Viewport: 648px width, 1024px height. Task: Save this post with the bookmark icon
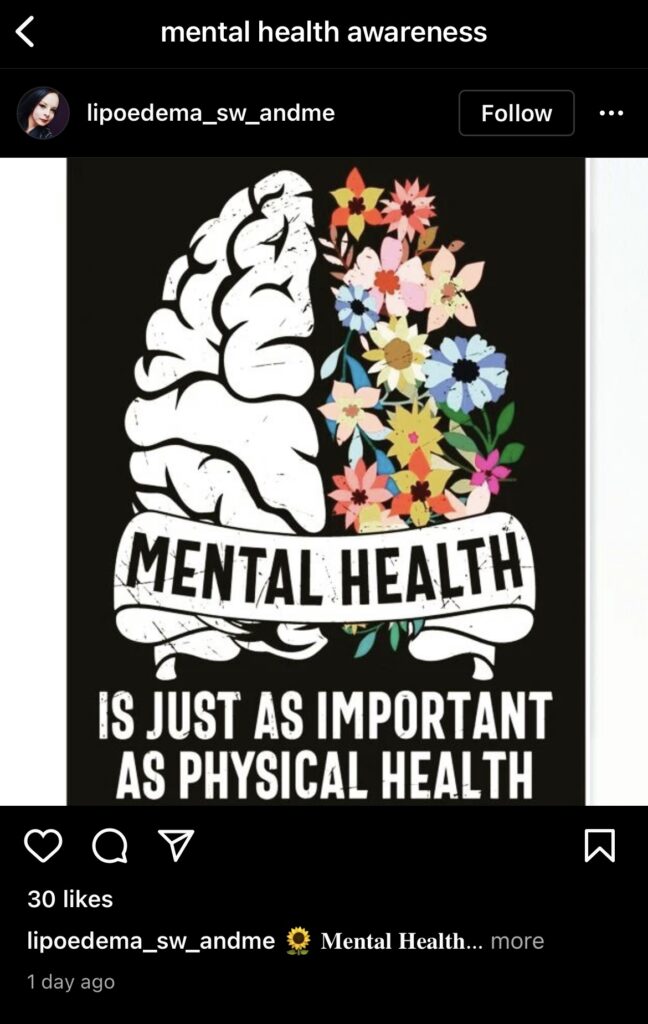599,846
